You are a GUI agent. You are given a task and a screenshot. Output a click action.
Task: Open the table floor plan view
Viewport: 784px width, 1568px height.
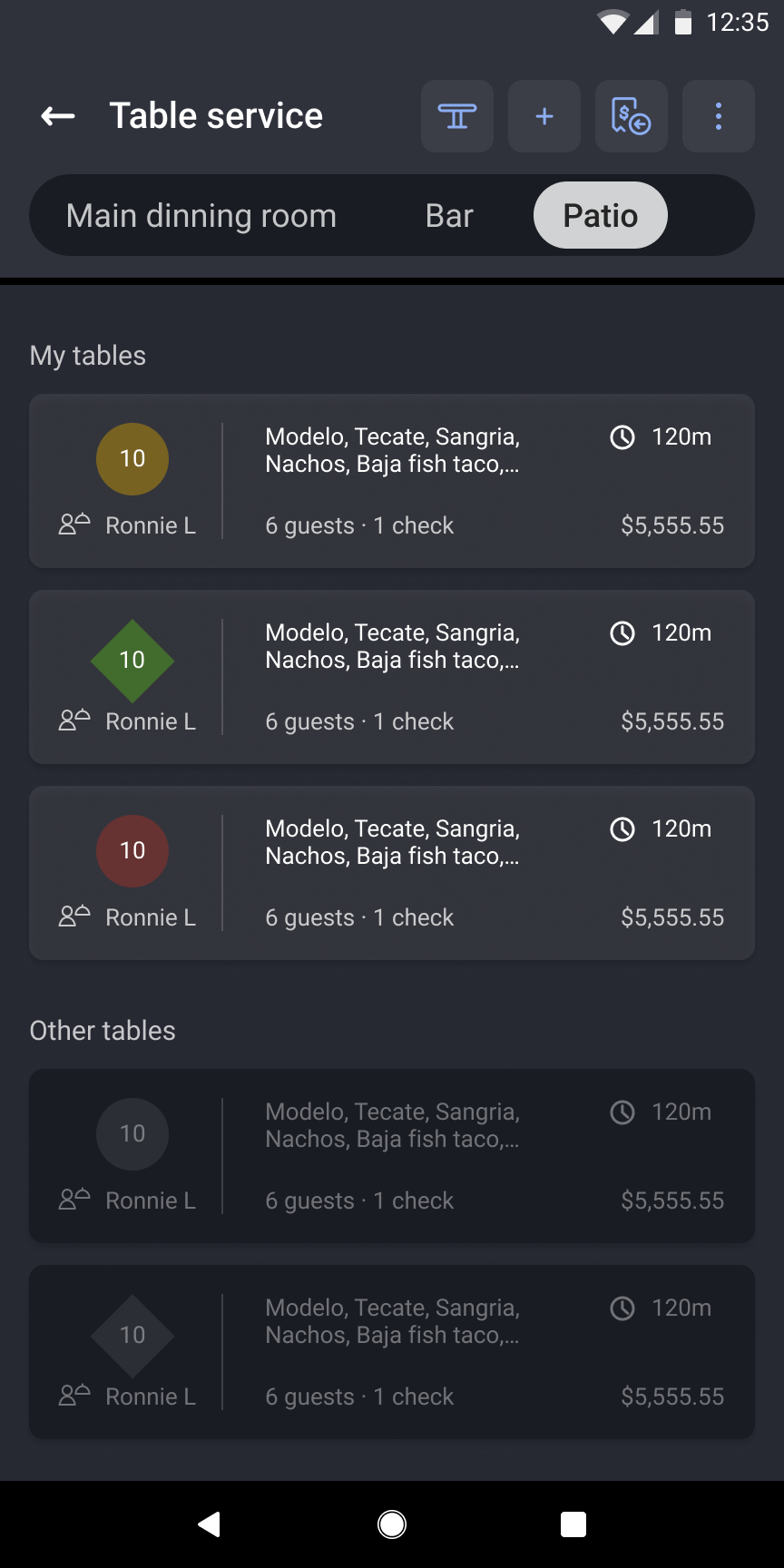(457, 116)
